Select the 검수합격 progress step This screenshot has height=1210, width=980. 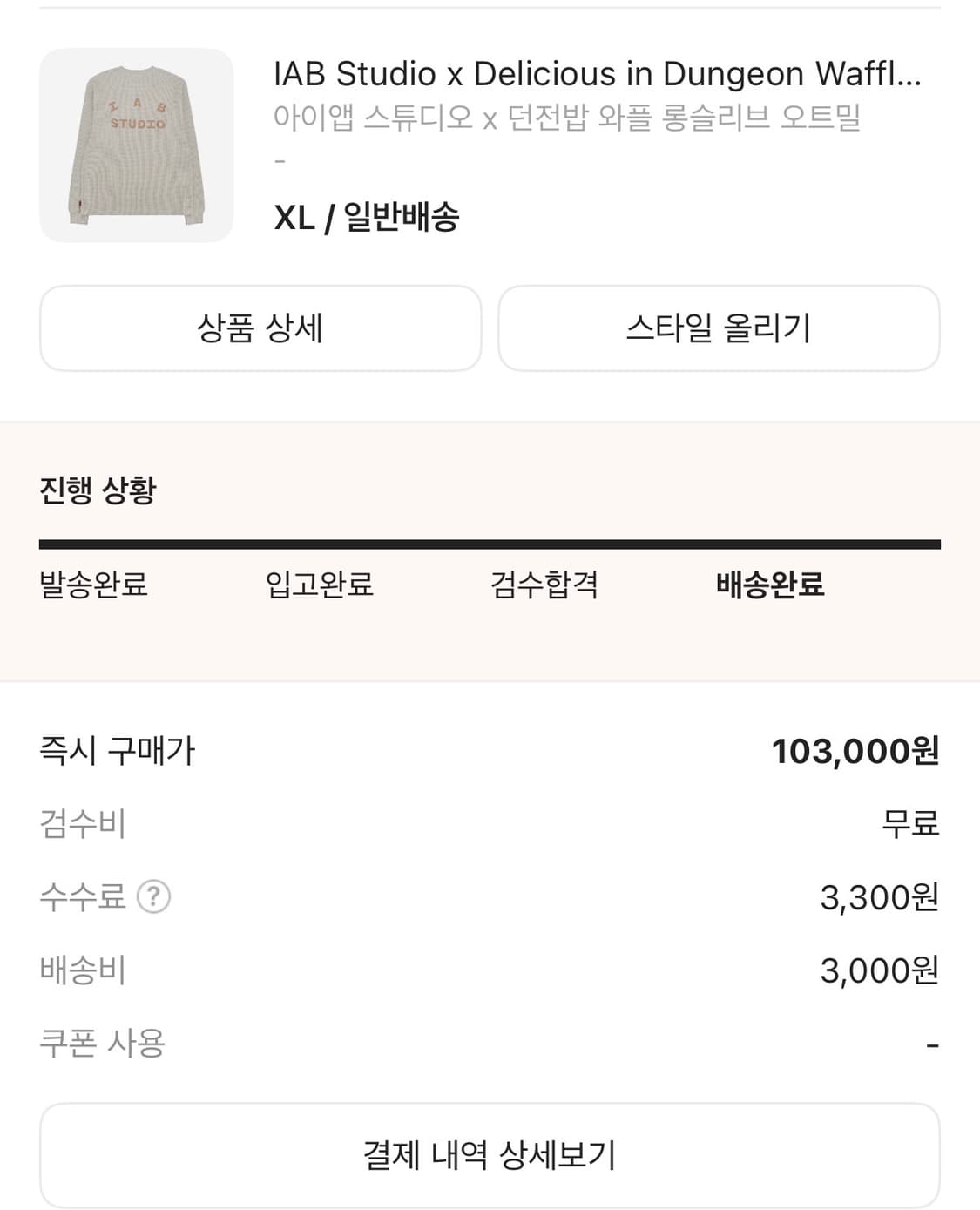tap(544, 587)
